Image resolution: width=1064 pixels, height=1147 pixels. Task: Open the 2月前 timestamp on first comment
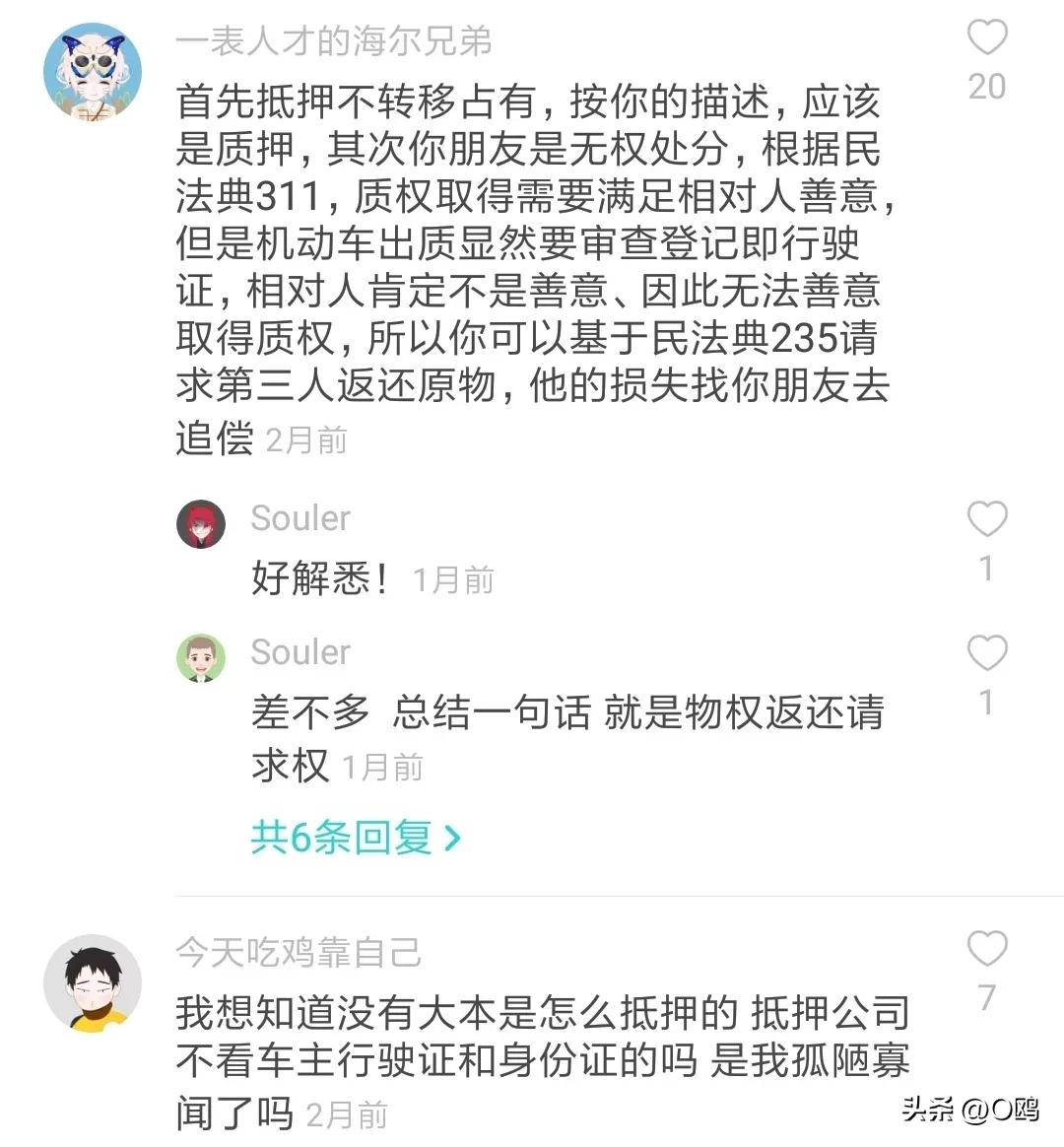[x=306, y=440]
